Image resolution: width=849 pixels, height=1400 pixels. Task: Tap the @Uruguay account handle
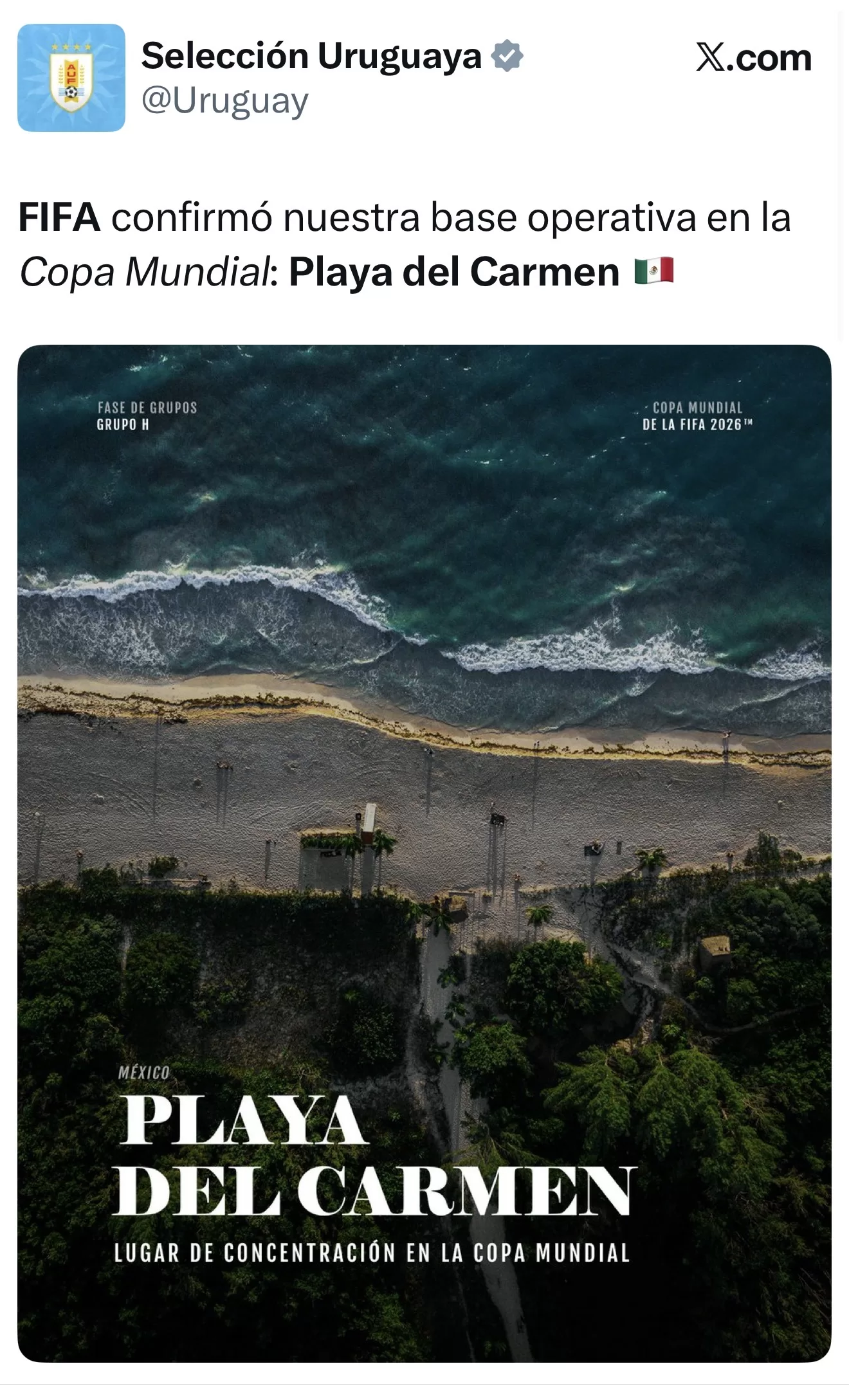(224, 102)
